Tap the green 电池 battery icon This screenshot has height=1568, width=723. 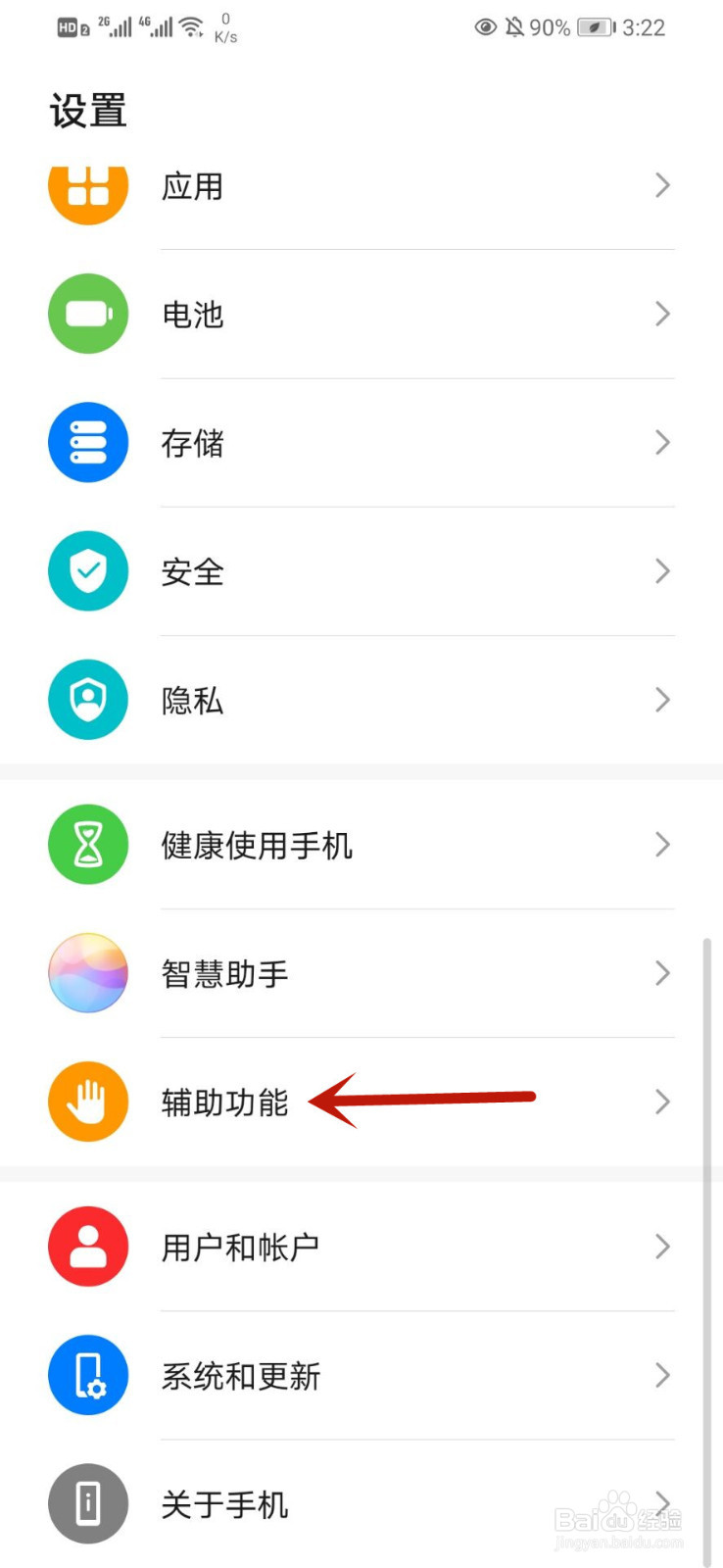[88, 314]
